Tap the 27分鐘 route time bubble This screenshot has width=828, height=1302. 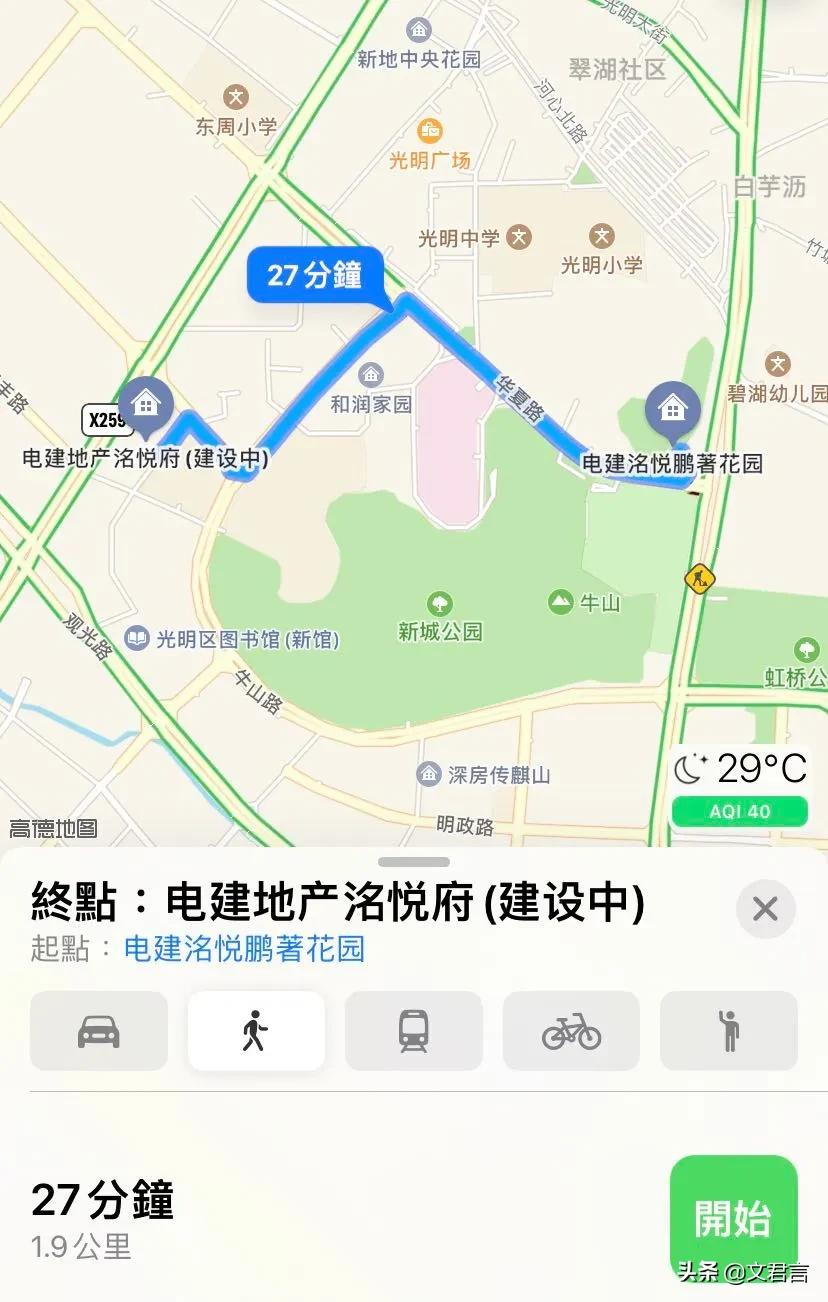[x=315, y=275]
